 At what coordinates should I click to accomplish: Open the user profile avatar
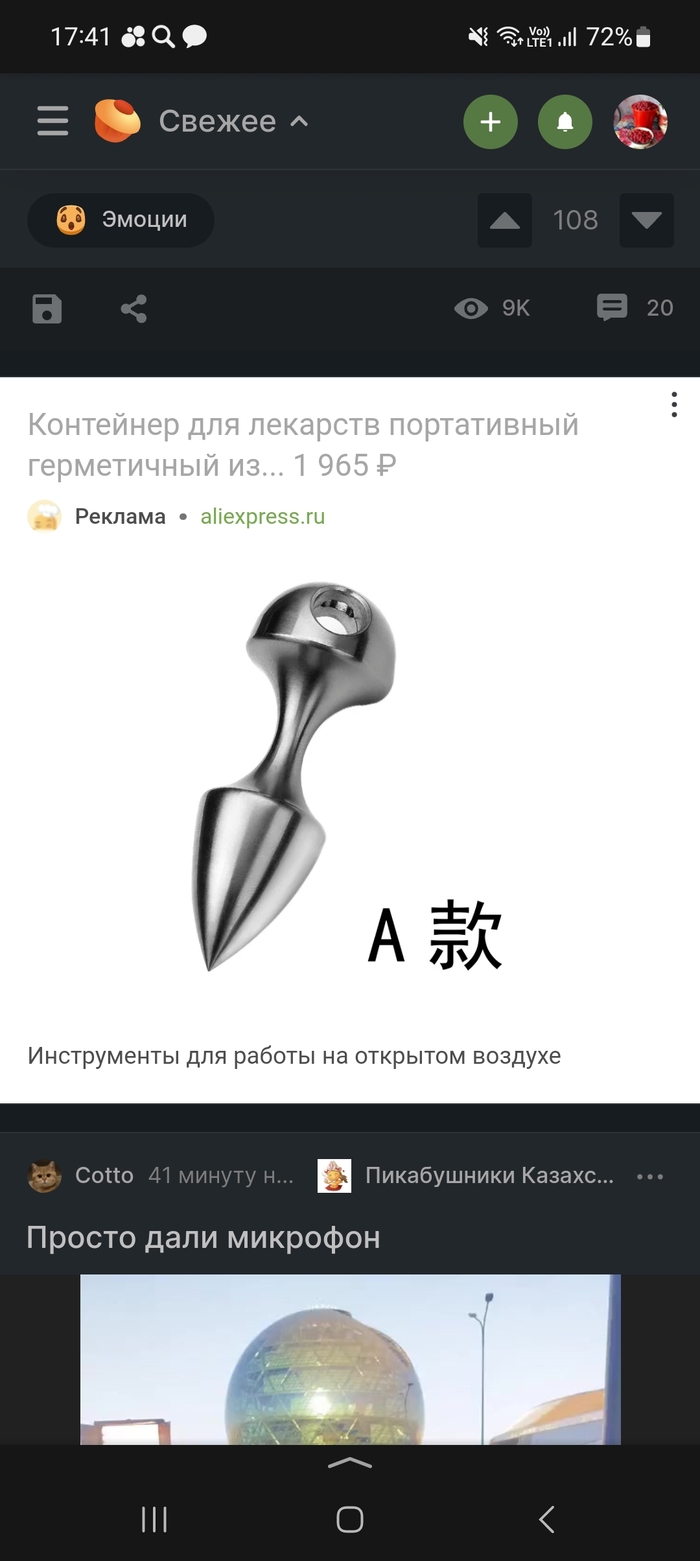(640, 122)
